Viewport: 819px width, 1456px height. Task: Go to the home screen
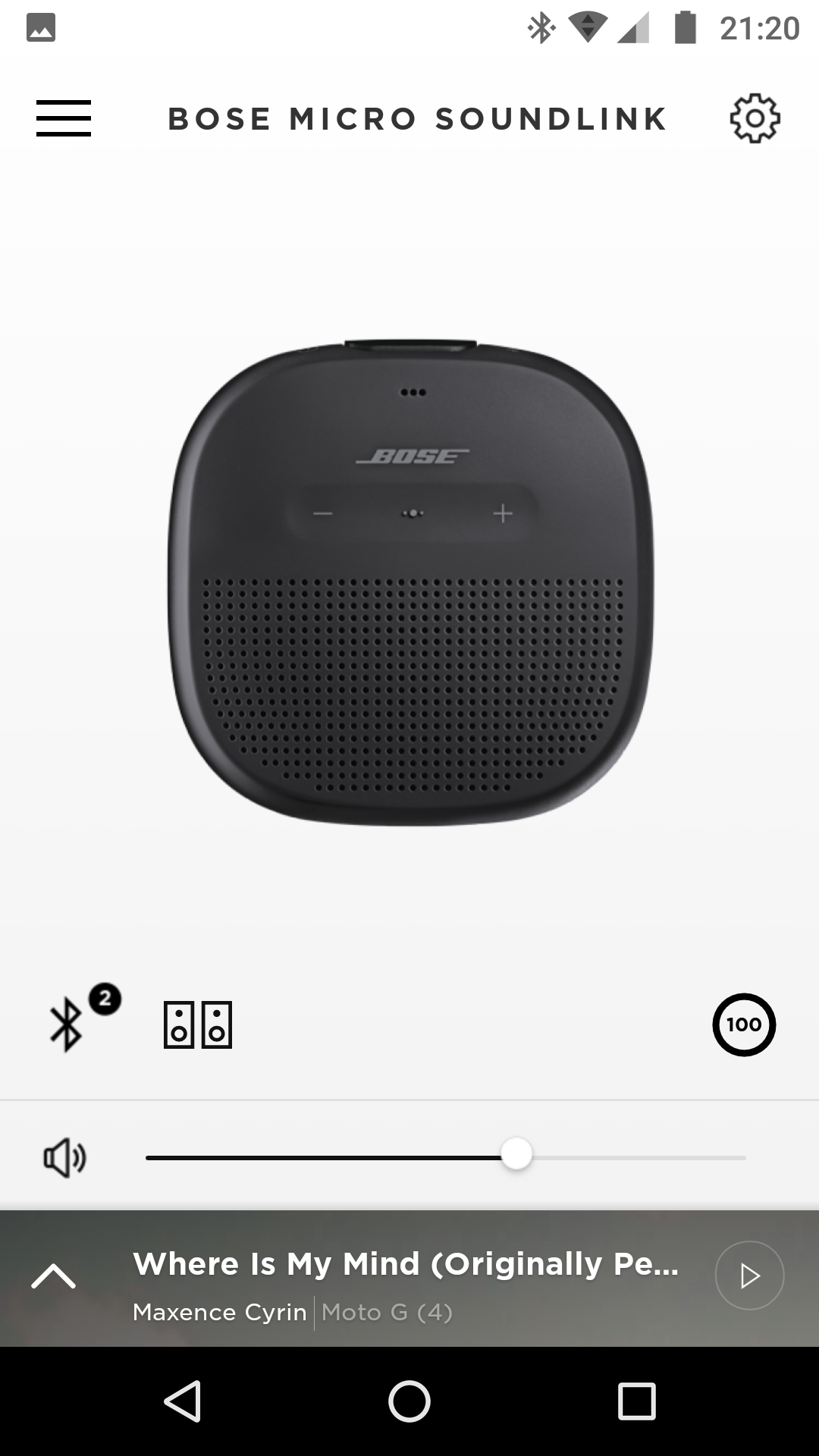point(409,1401)
